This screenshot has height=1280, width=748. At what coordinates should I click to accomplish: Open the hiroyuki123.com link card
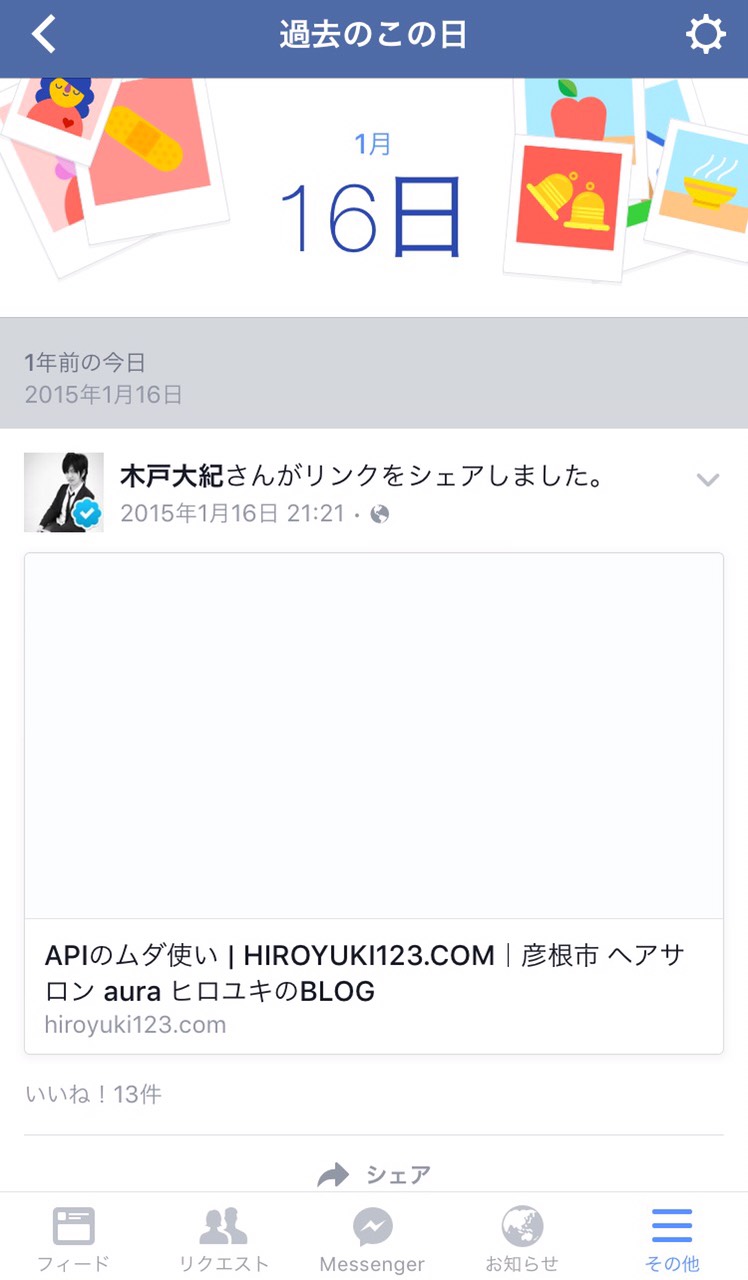(x=373, y=803)
